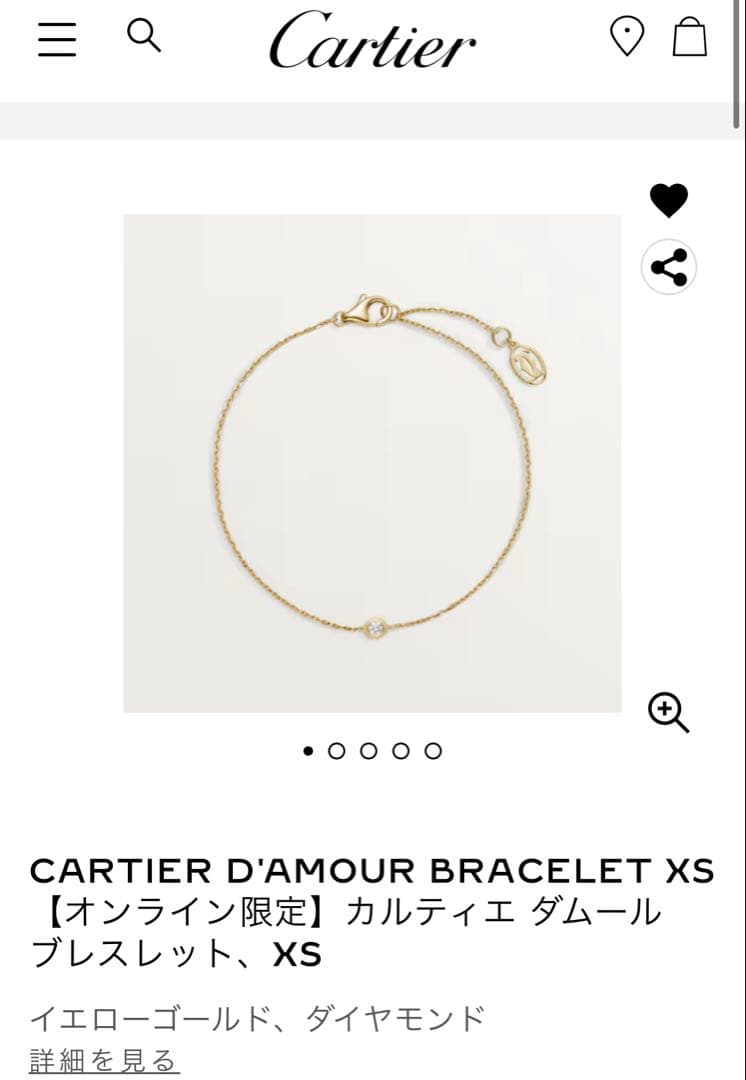746x1080 pixels.
Task: Open the hamburger menu
Action: pyautogui.click(x=57, y=38)
